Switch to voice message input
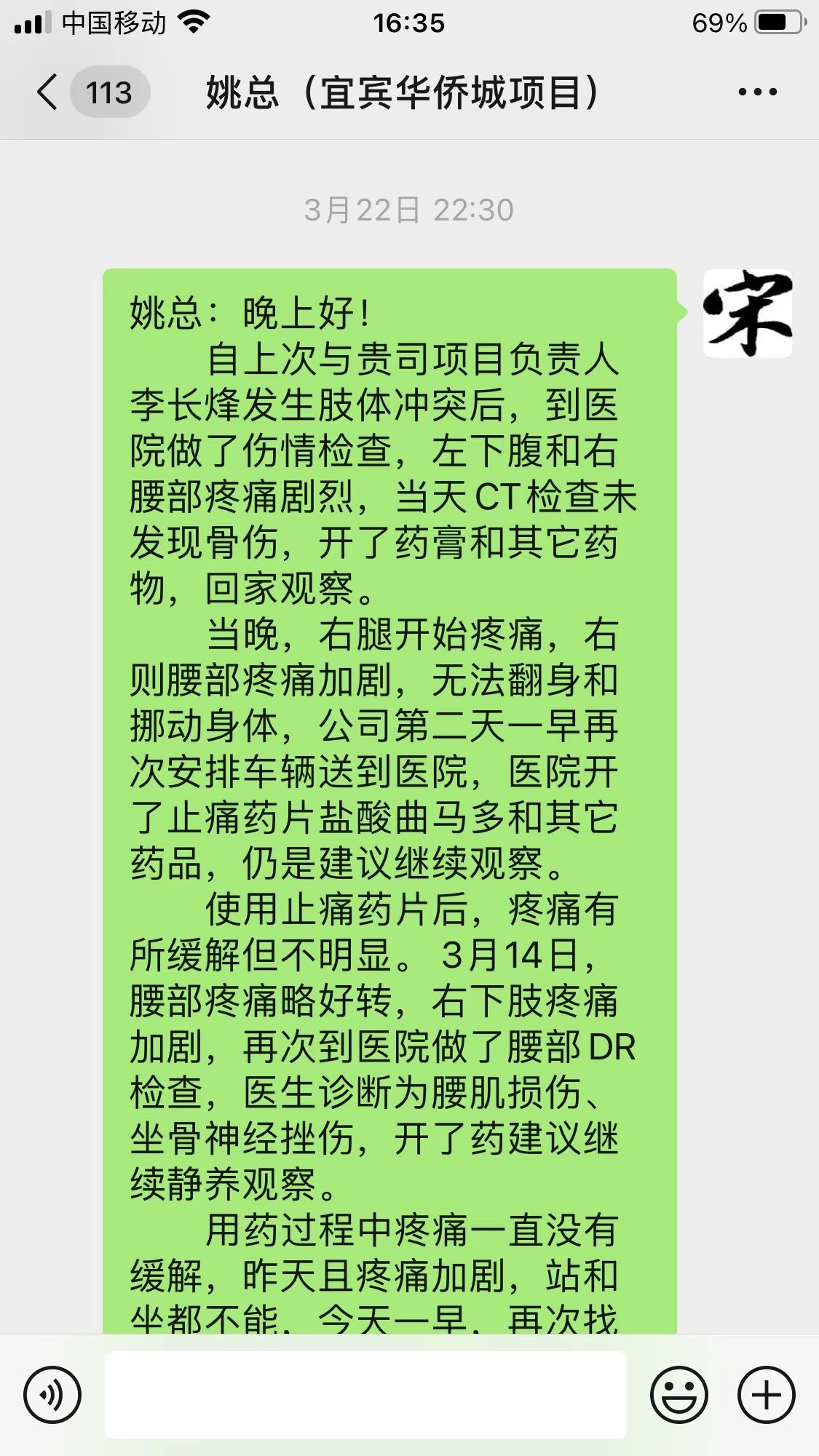The image size is (819, 1456). [x=52, y=1394]
